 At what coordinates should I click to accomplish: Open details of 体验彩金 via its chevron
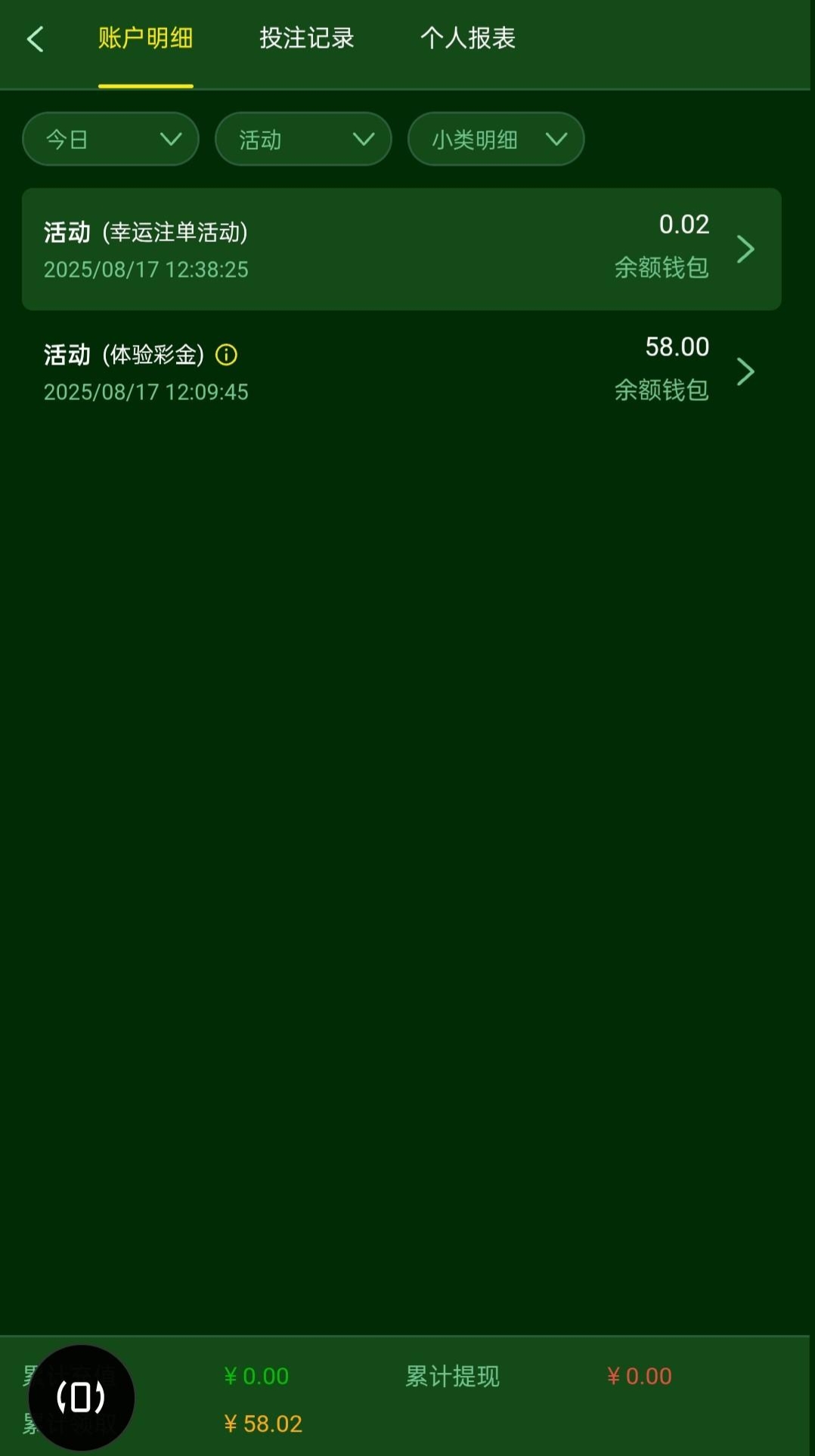(745, 371)
